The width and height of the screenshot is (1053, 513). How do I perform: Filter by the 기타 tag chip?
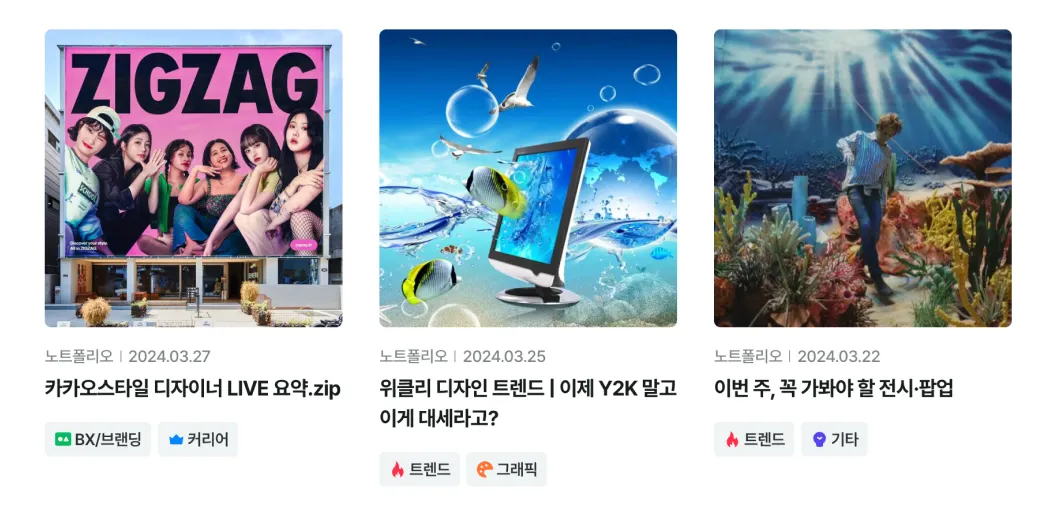pyautogui.click(x=834, y=439)
